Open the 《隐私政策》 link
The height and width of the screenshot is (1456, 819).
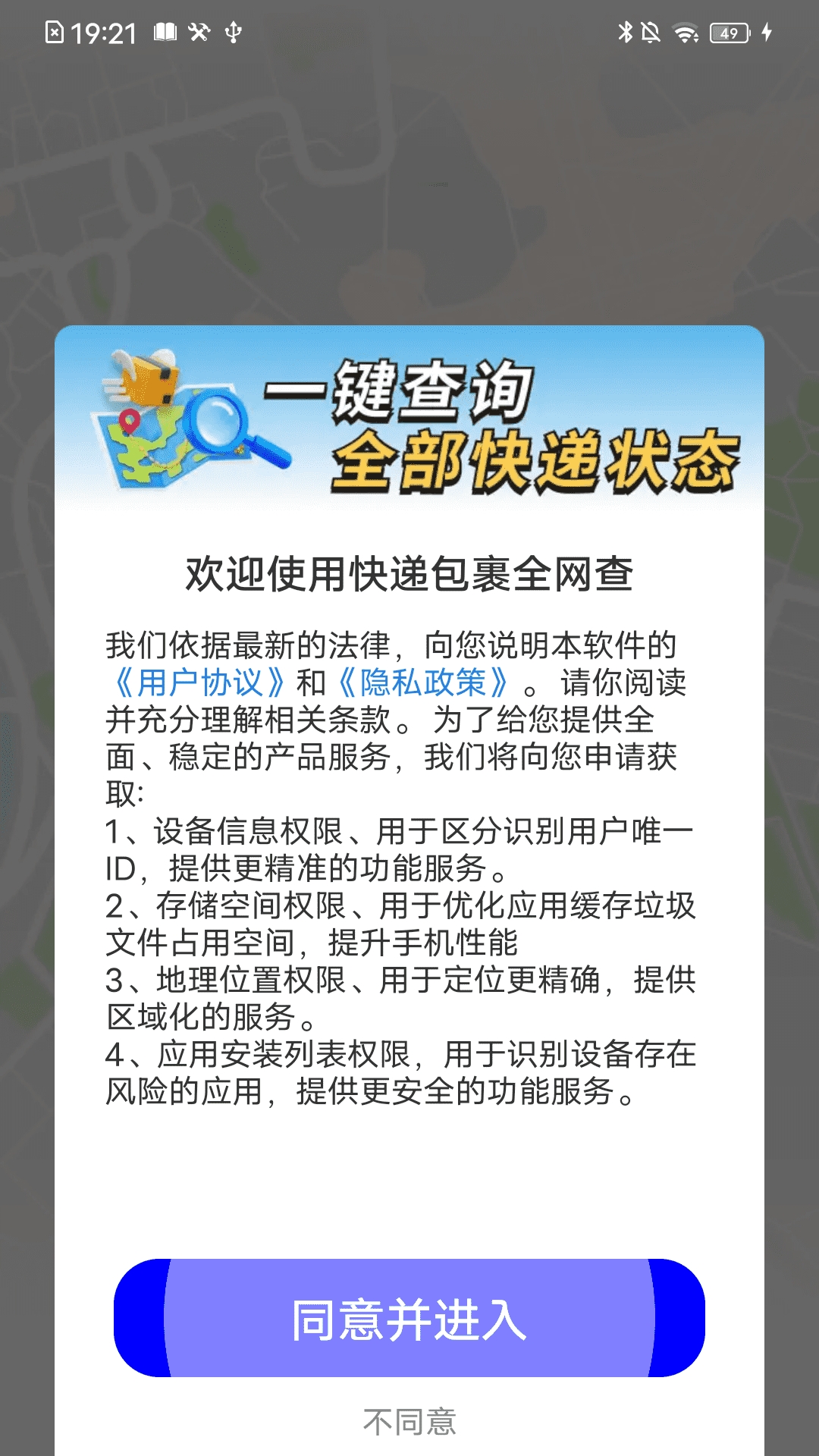(422, 682)
